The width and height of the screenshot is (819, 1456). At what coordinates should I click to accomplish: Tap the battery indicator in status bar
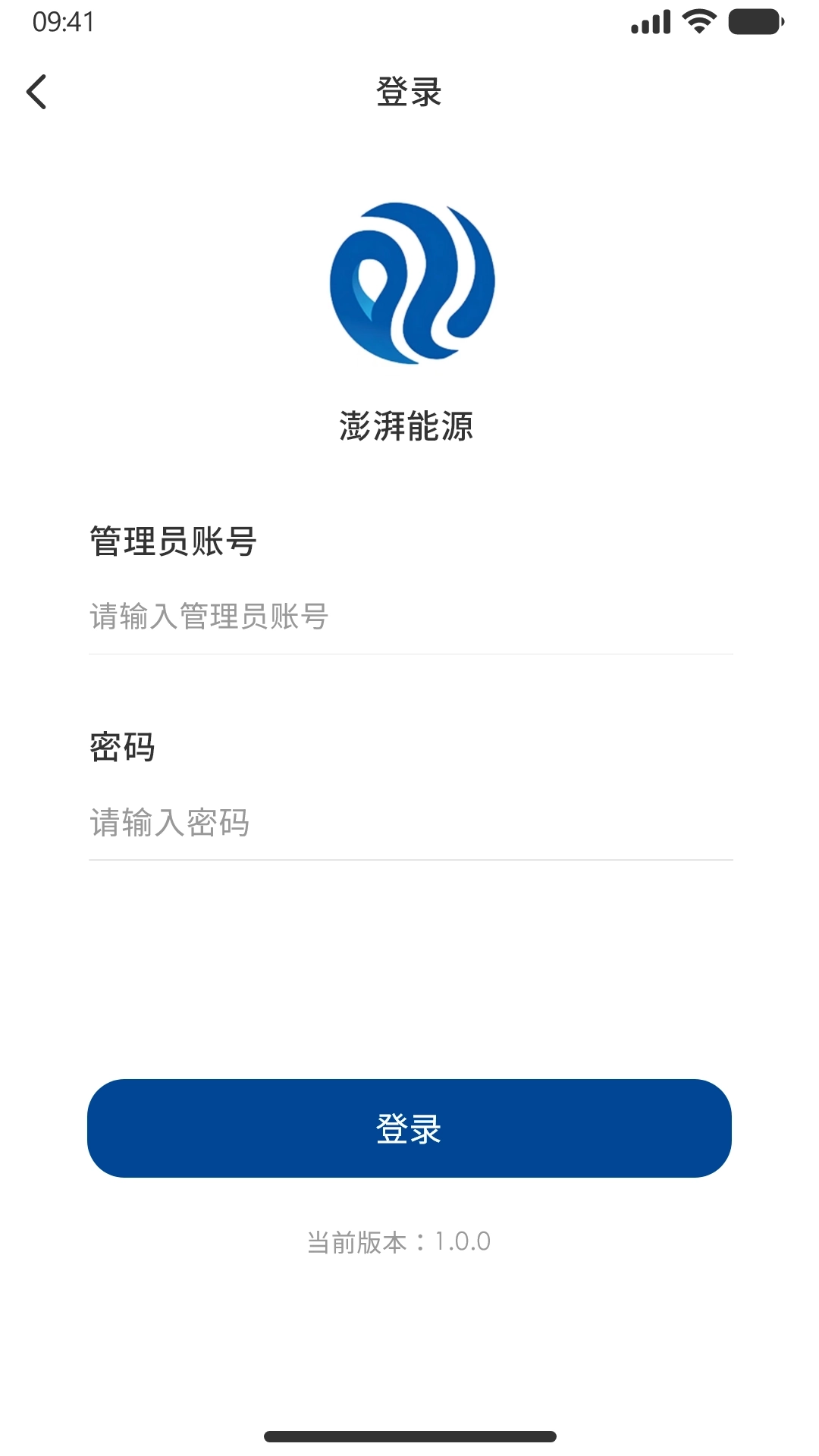(x=753, y=20)
